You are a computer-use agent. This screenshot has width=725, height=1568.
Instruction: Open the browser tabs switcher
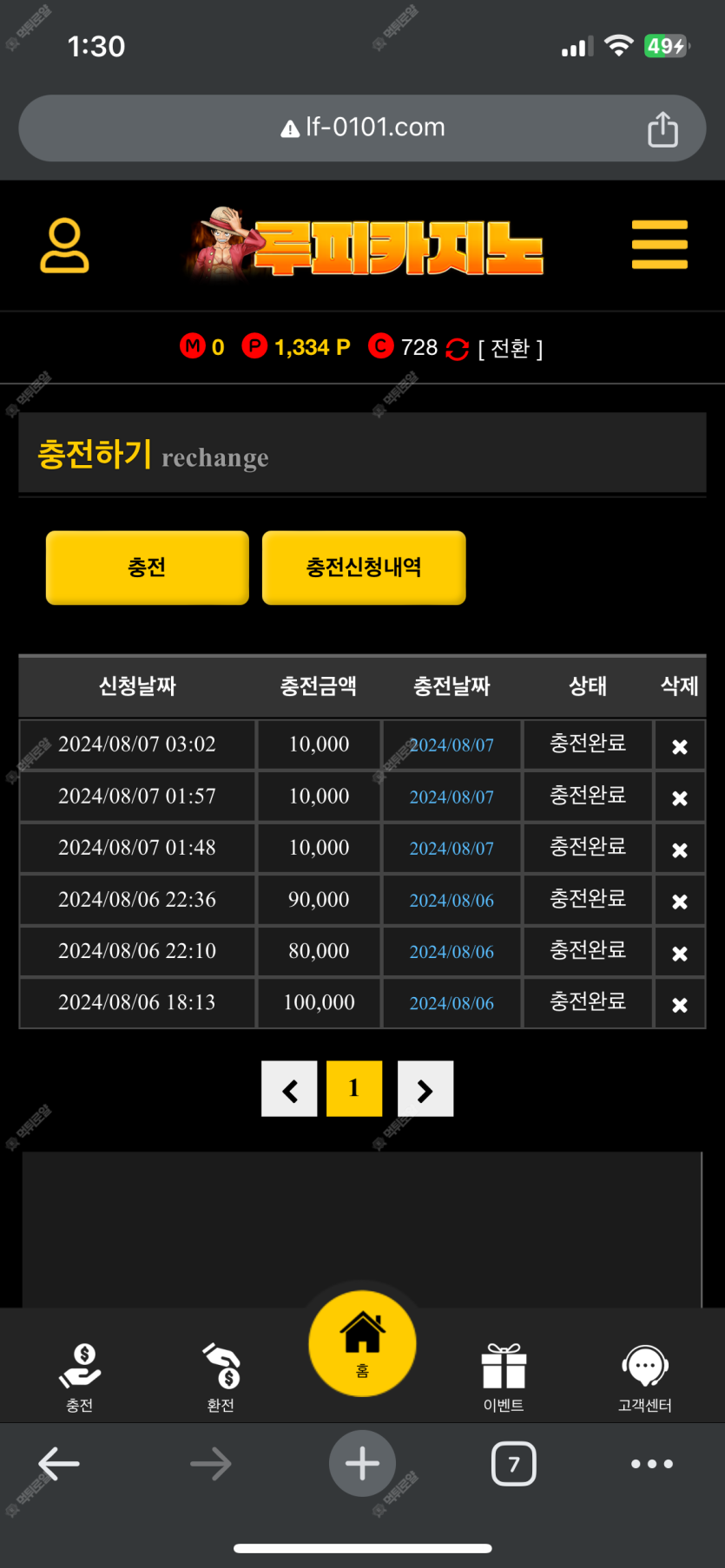point(513,1464)
